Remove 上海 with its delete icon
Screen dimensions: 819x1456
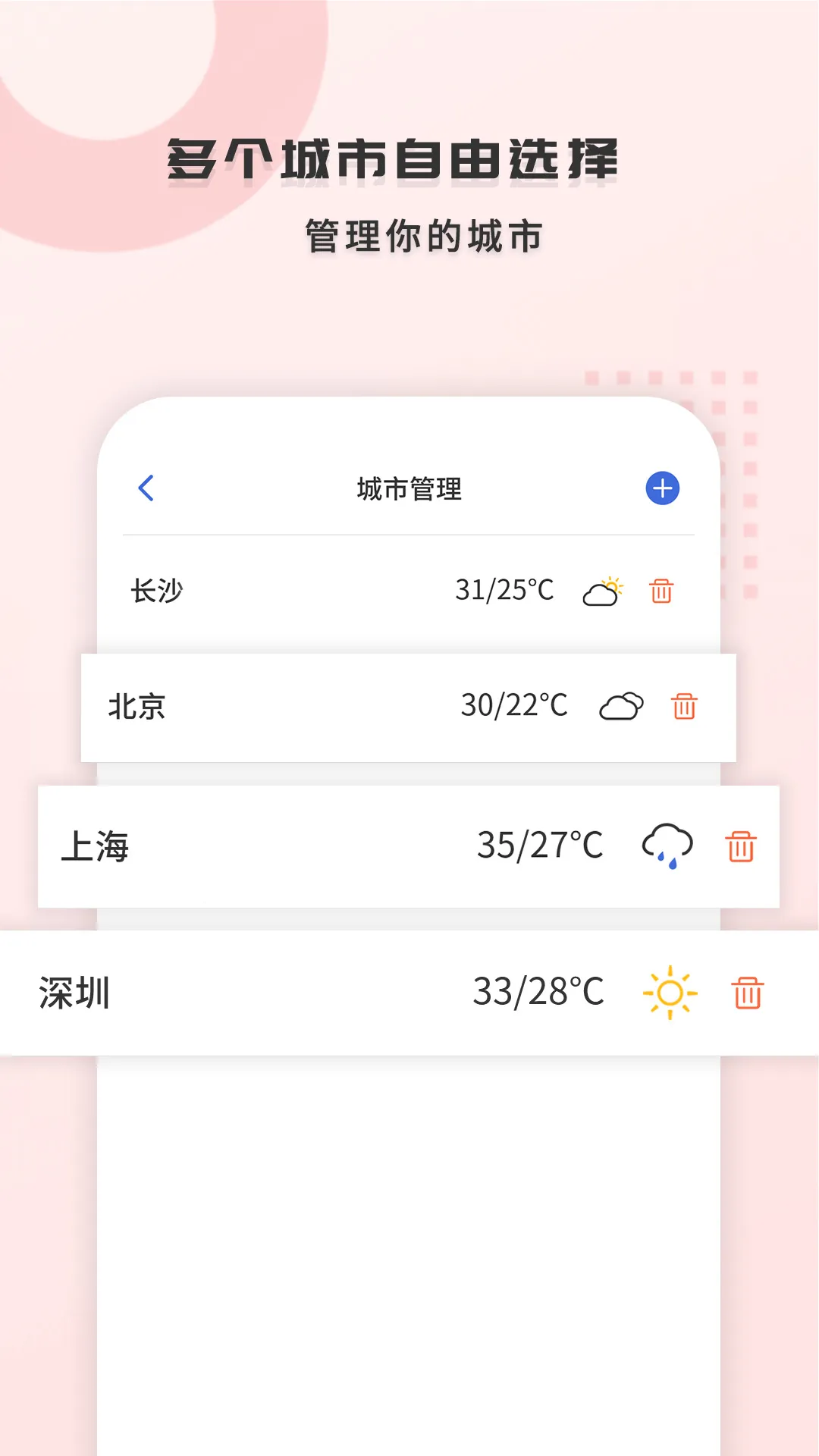tap(741, 846)
